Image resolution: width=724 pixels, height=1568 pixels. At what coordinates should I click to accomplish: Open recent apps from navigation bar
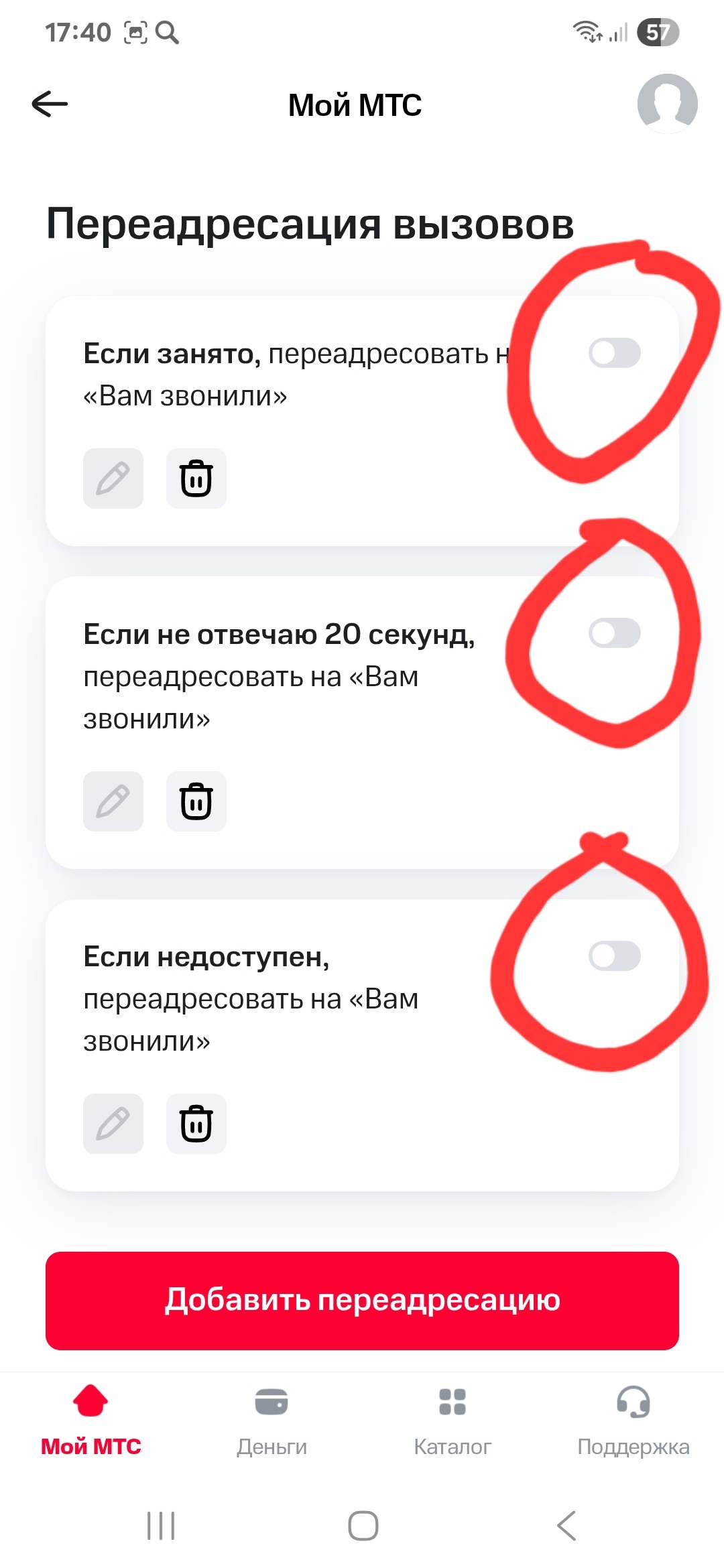(161, 1526)
